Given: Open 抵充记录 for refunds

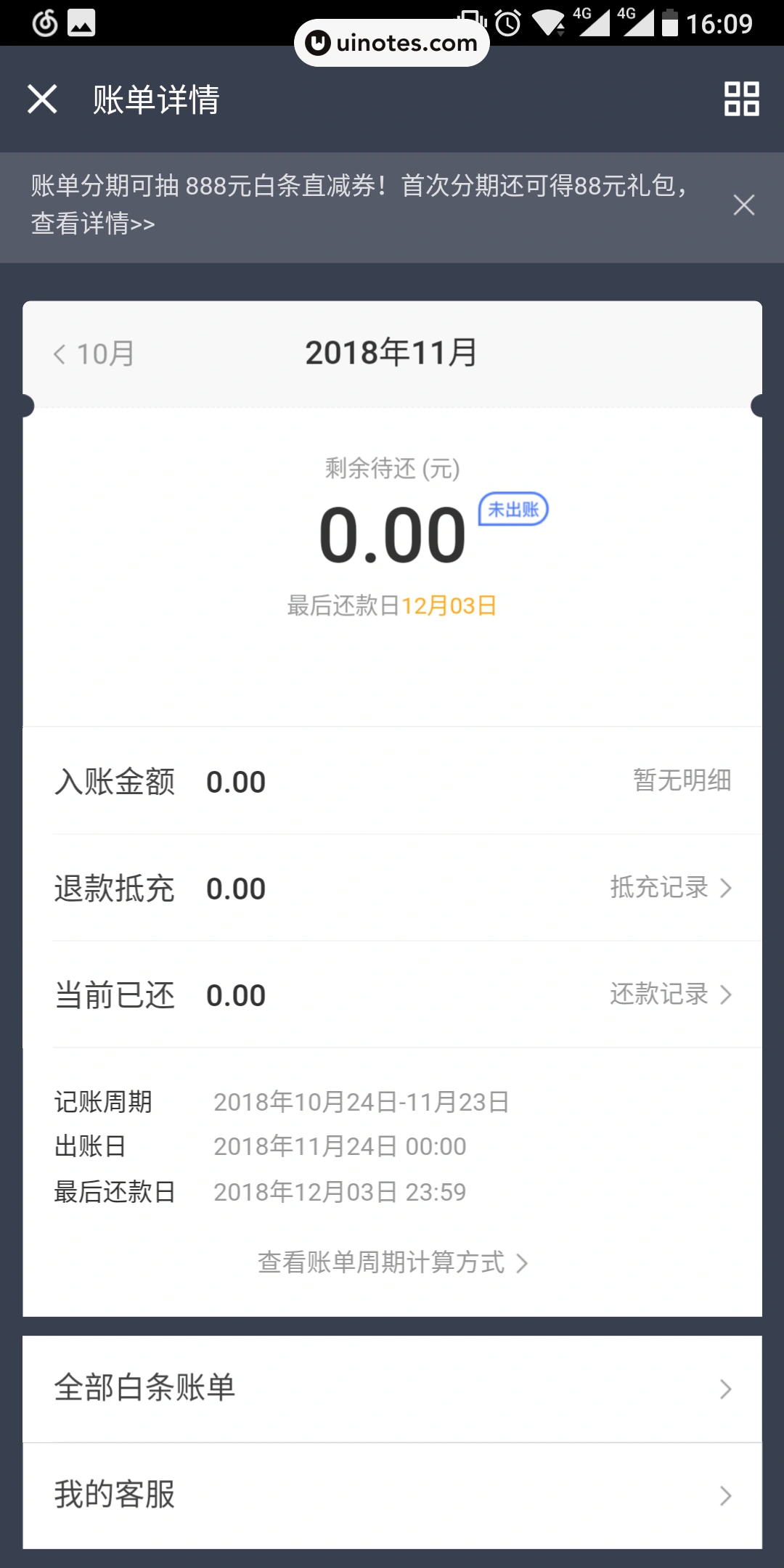Looking at the screenshot, I should (670, 888).
